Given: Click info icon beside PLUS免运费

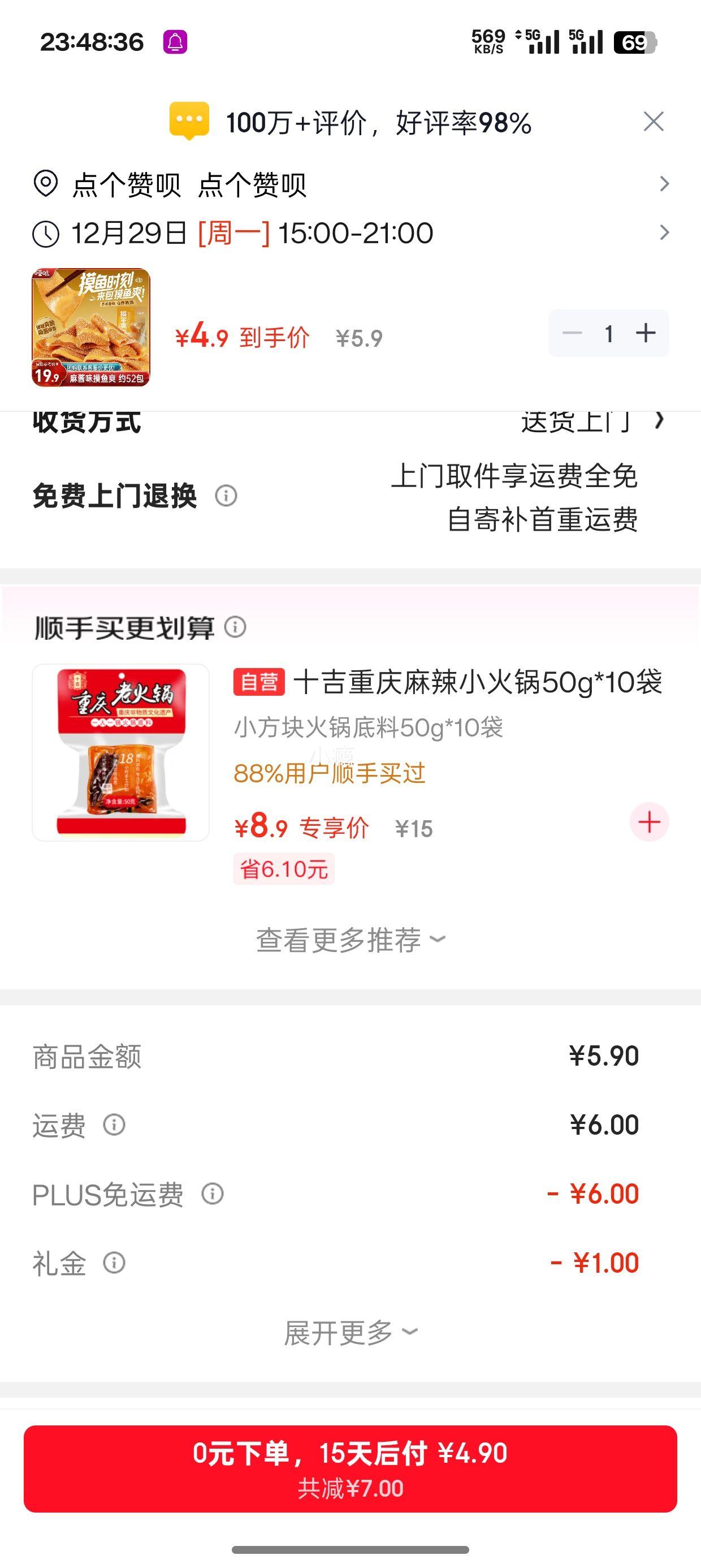Looking at the screenshot, I should click(x=213, y=1195).
